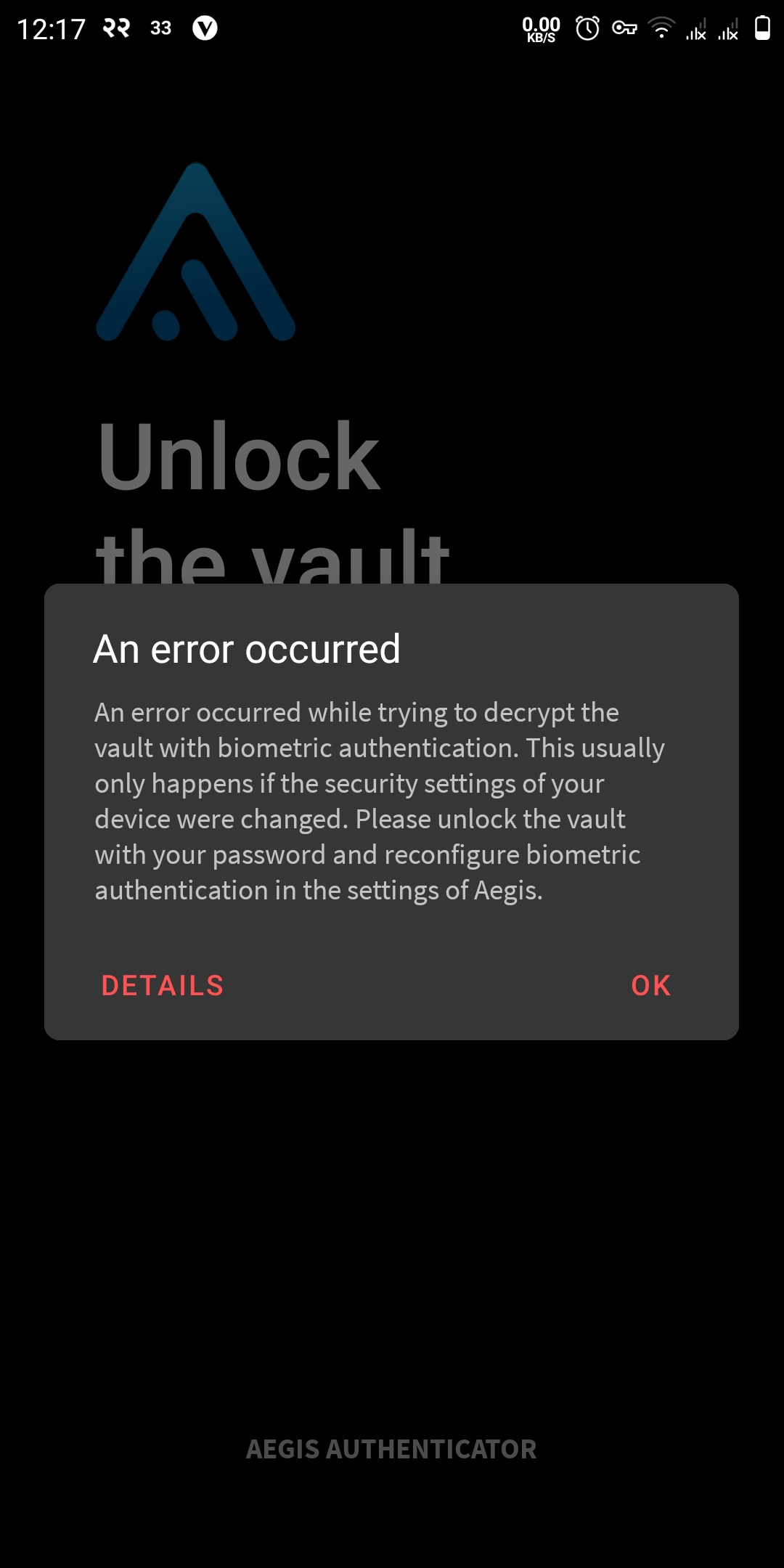Tap the RR carrier notification icon
This screenshot has width=784, height=1568.
[115, 28]
